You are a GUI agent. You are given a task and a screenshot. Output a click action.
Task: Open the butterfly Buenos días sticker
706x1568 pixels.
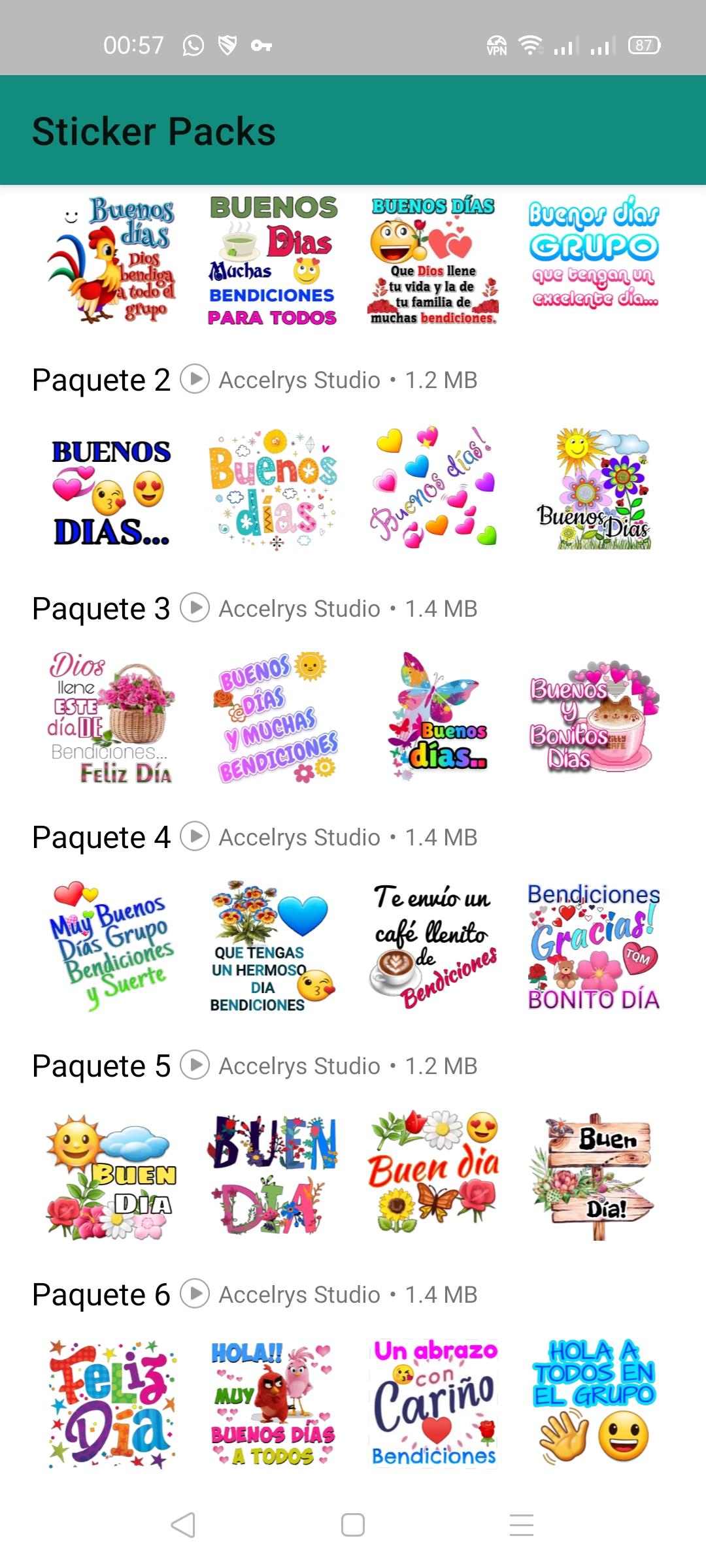point(433,717)
